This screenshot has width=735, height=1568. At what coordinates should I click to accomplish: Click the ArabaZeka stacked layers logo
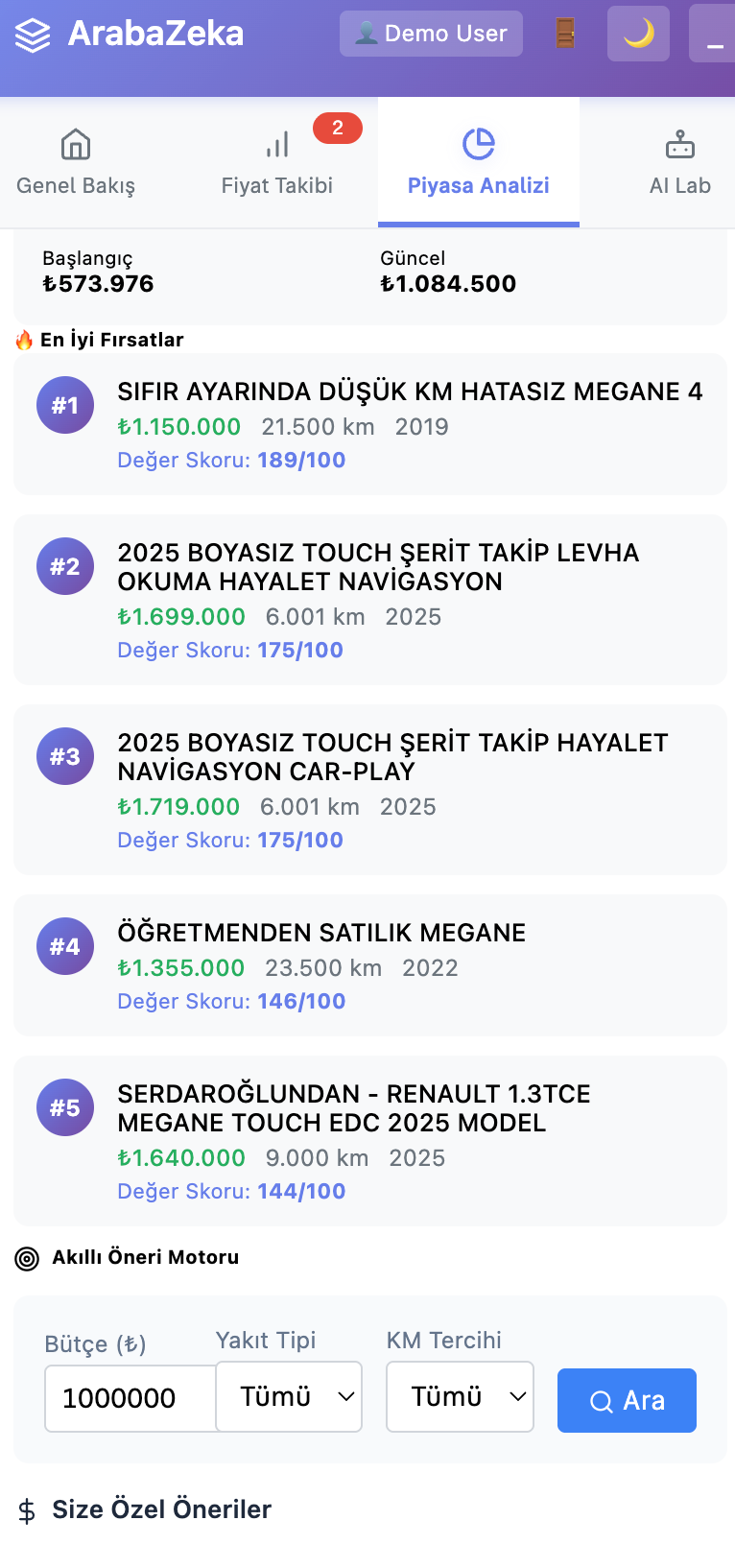[x=31, y=33]
